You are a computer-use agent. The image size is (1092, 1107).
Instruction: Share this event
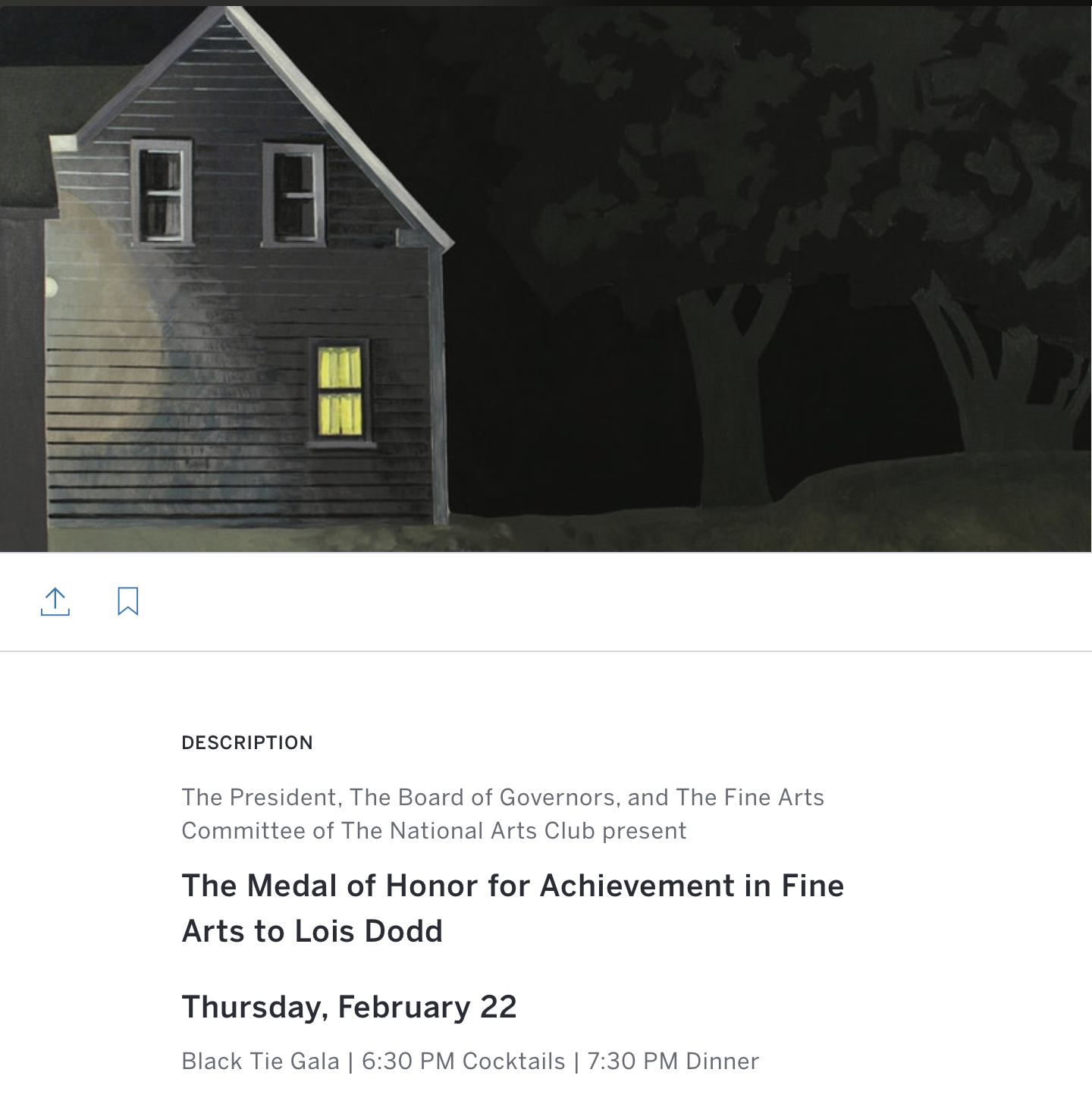55,601
